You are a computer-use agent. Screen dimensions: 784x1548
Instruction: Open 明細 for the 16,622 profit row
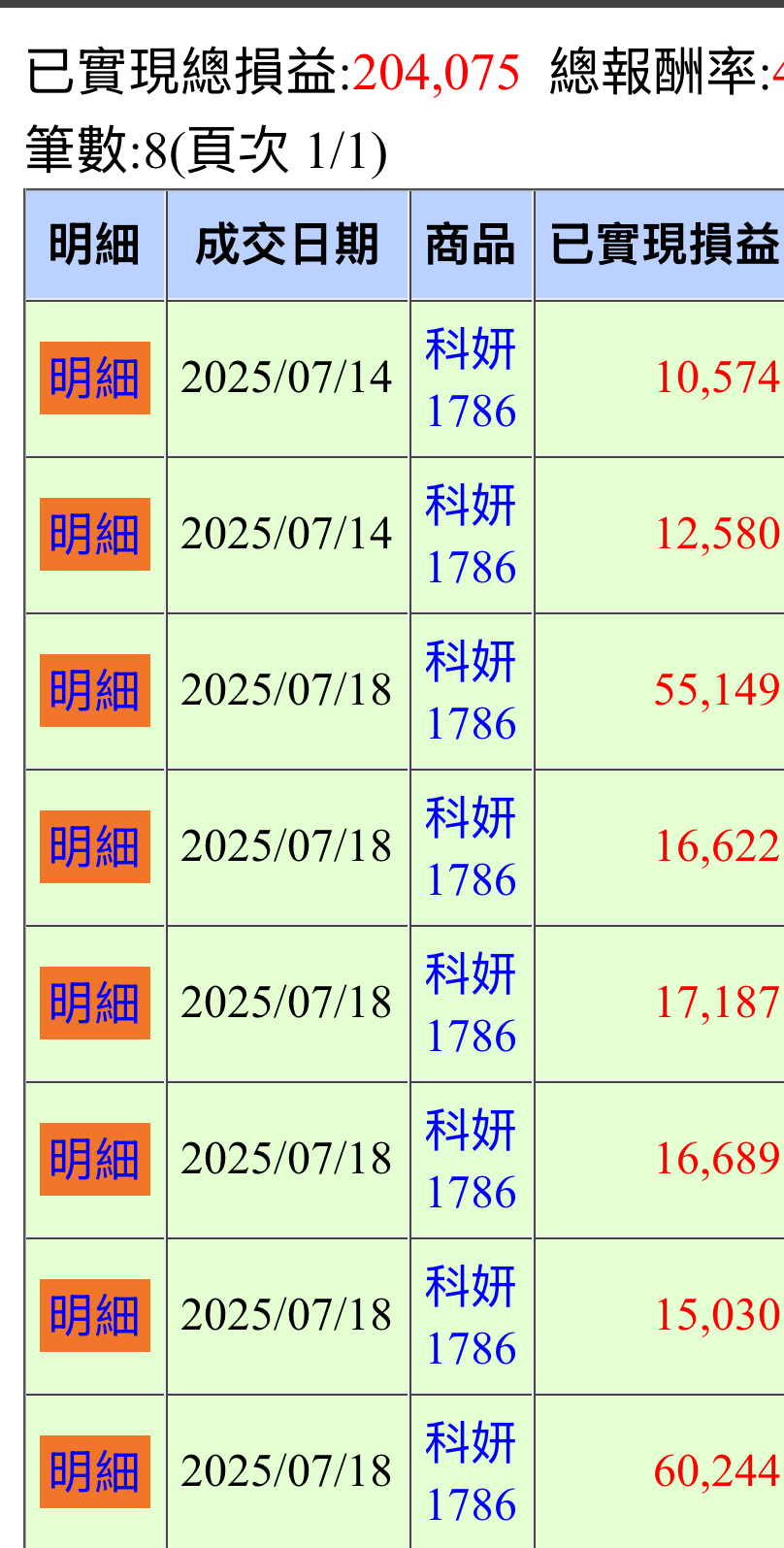[x=94, y=846]
